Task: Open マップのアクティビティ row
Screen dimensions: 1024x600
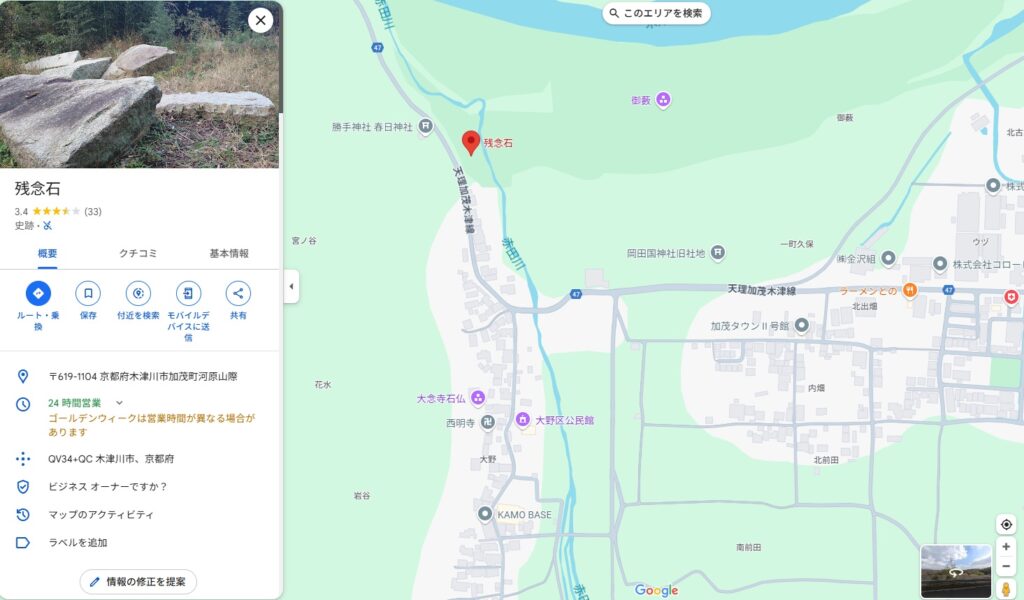Action: coord(101,515)
